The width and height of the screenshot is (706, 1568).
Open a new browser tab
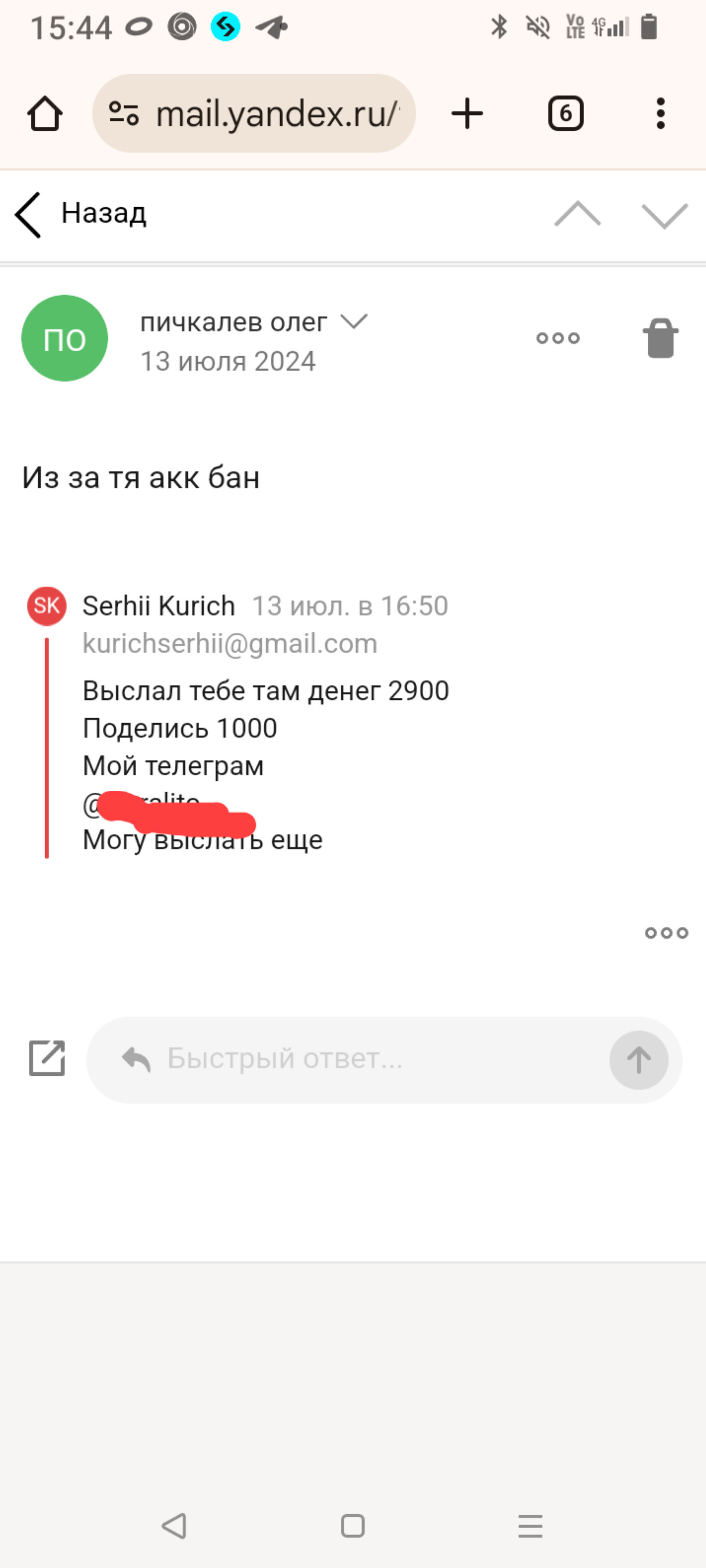467,114
